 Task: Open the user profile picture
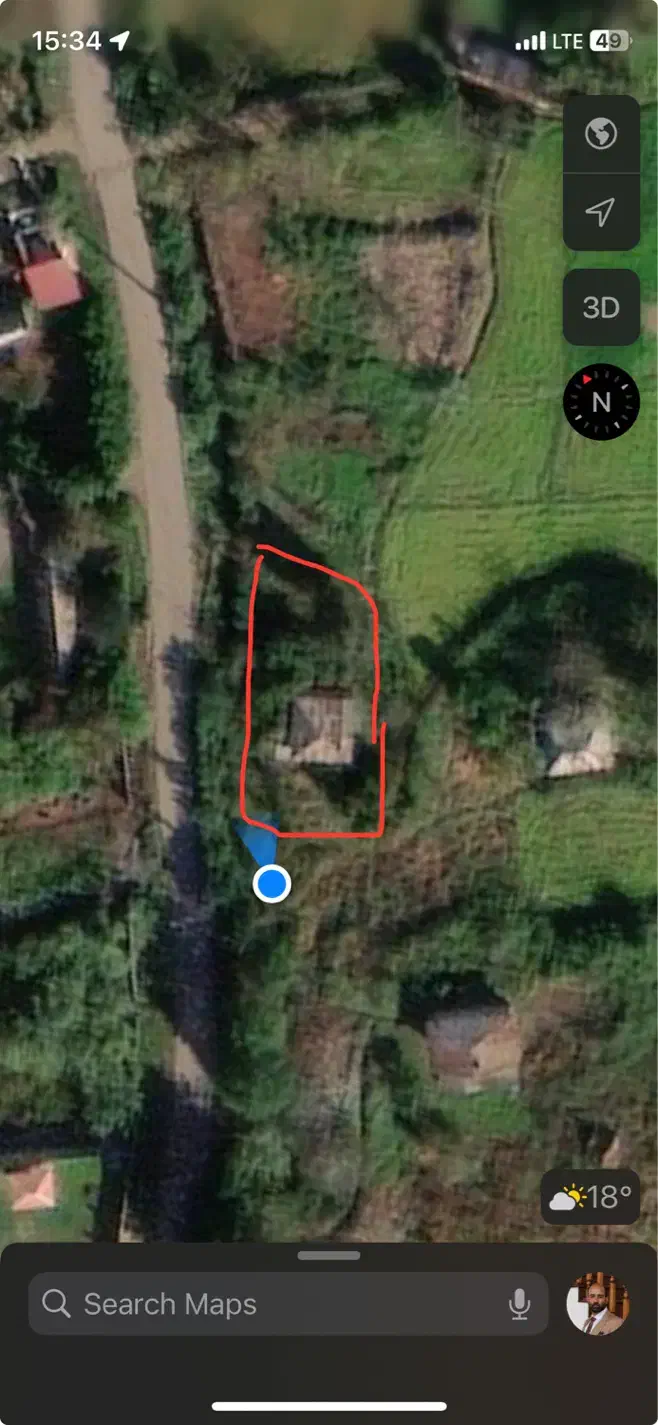[598, 1304]
